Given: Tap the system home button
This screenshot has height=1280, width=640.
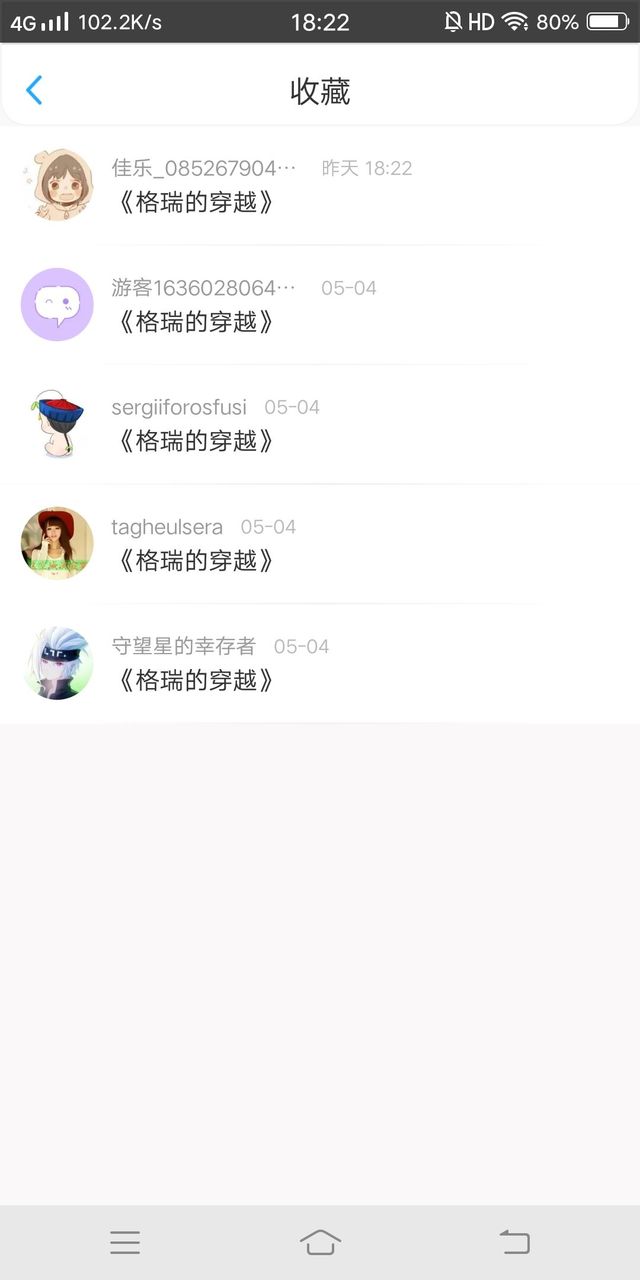Looking at the screenshot, I should point(320,1242).
